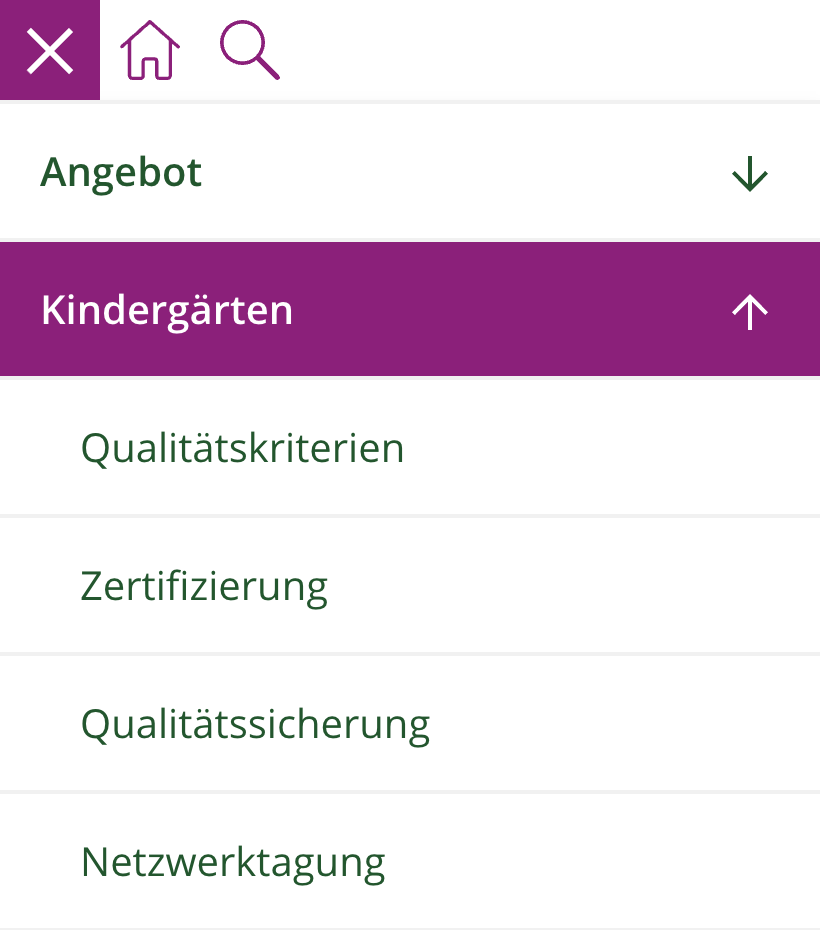Close the navigation menu
This screenshot has height=930, width=820.
click(x=50, y=50)
